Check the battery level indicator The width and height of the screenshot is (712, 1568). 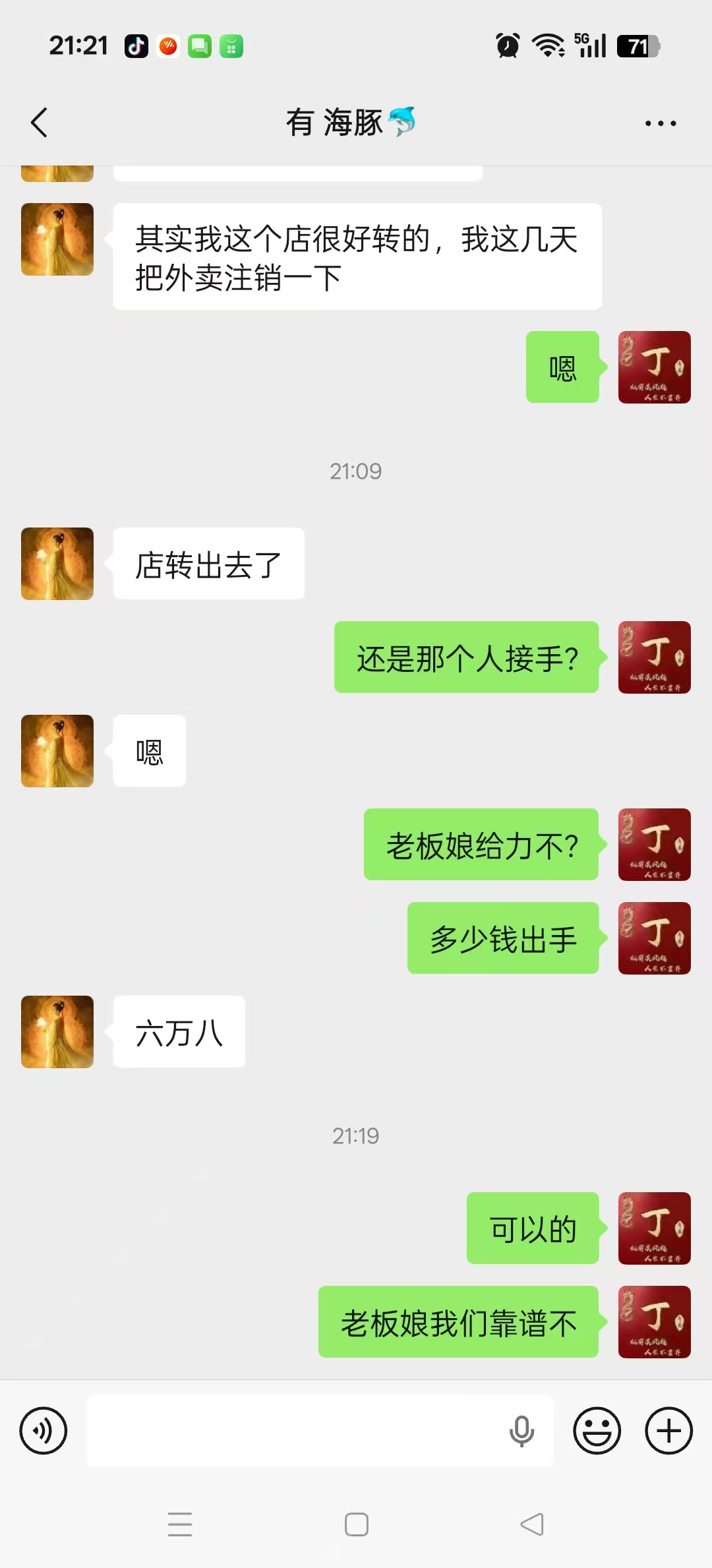pyautogui.click(x=636, y=46)
